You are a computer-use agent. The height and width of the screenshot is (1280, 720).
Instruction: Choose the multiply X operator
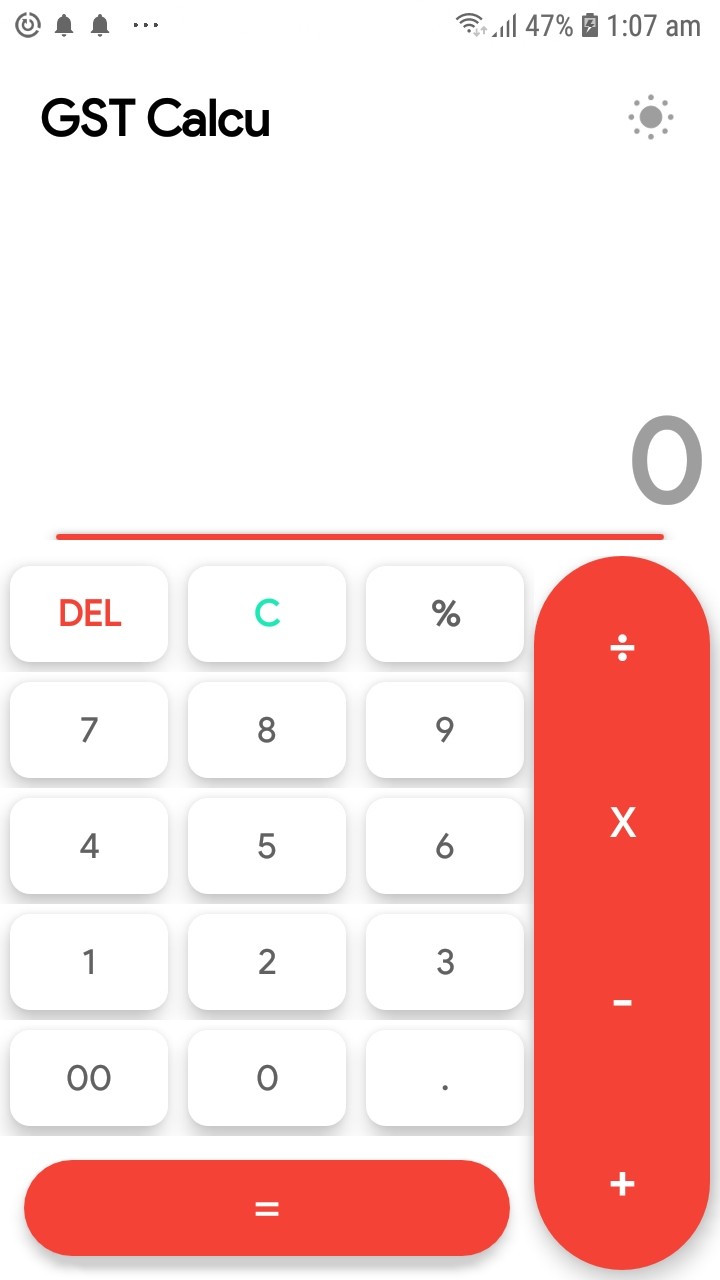pyautogui.click(x=622, y=823)
